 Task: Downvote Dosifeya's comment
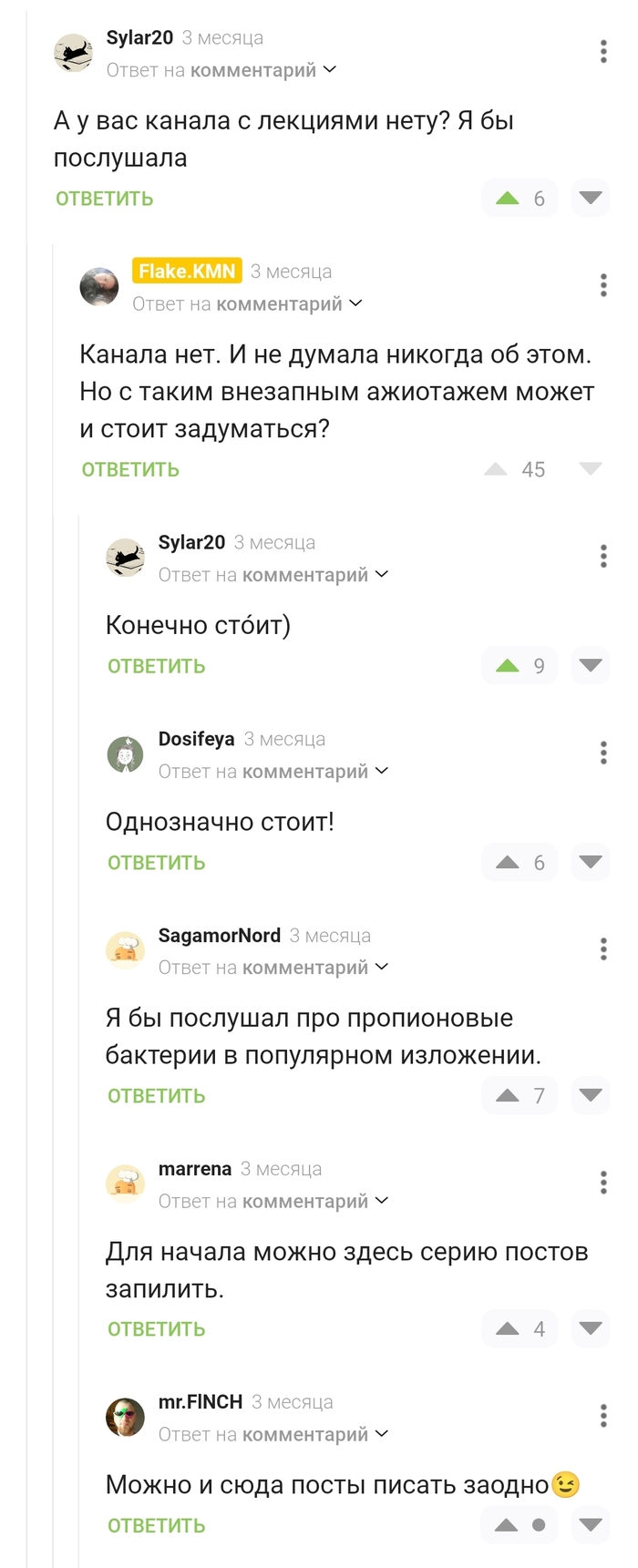pos(591,863)
